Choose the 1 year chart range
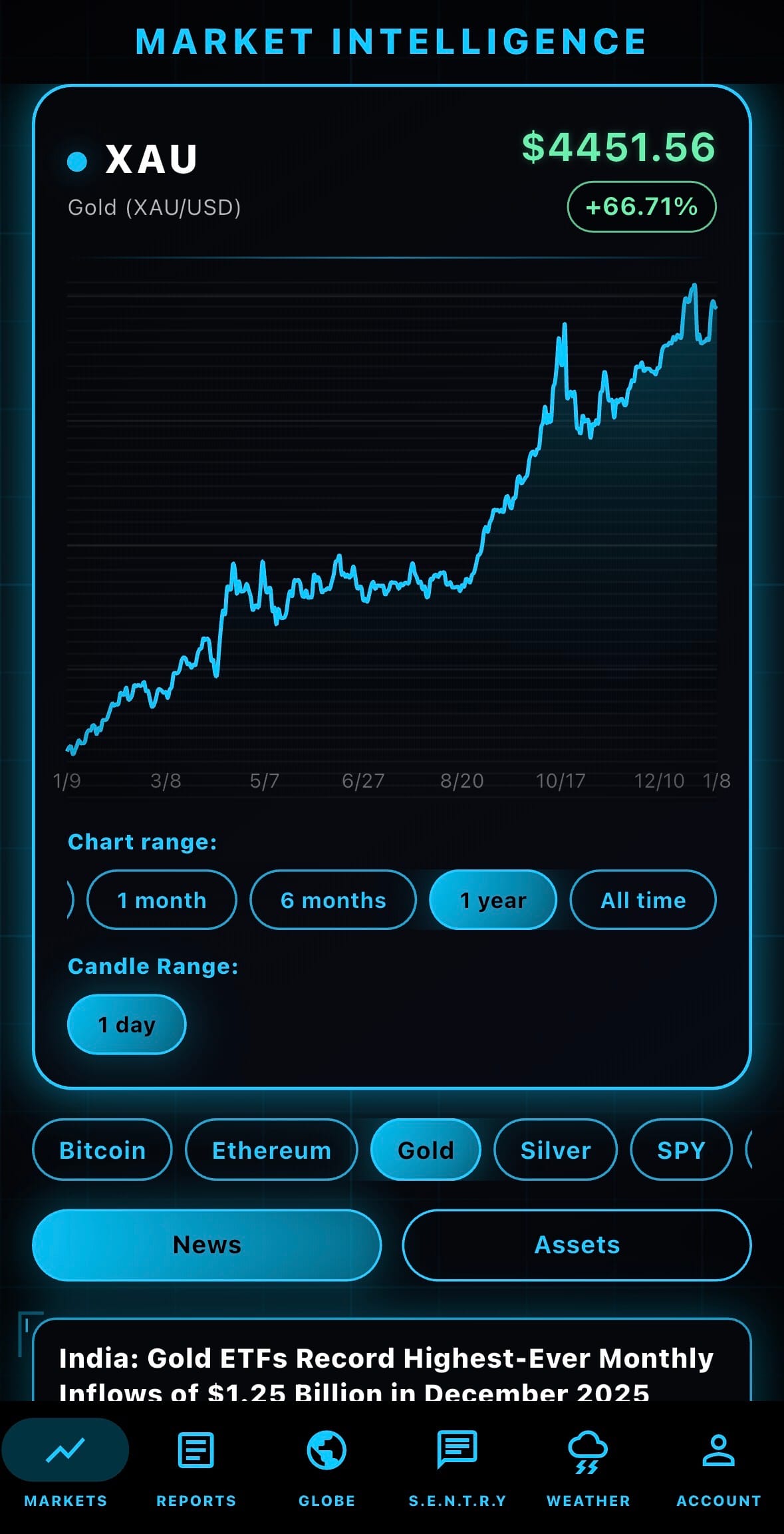 click(493, 900)
